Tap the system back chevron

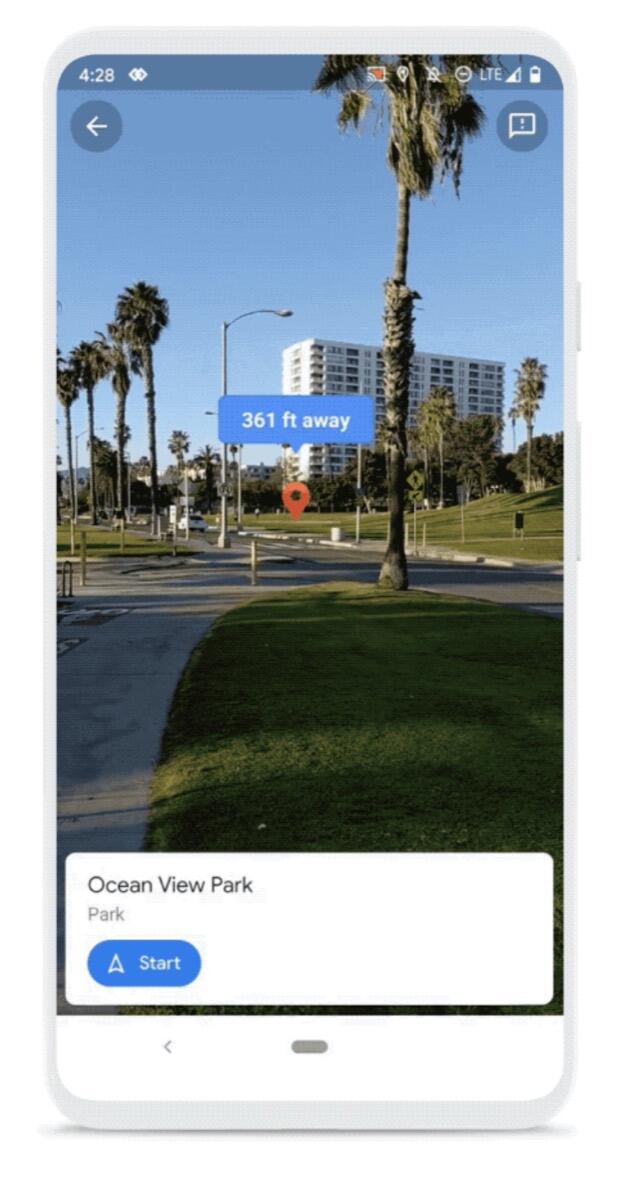pos(167,1046)
